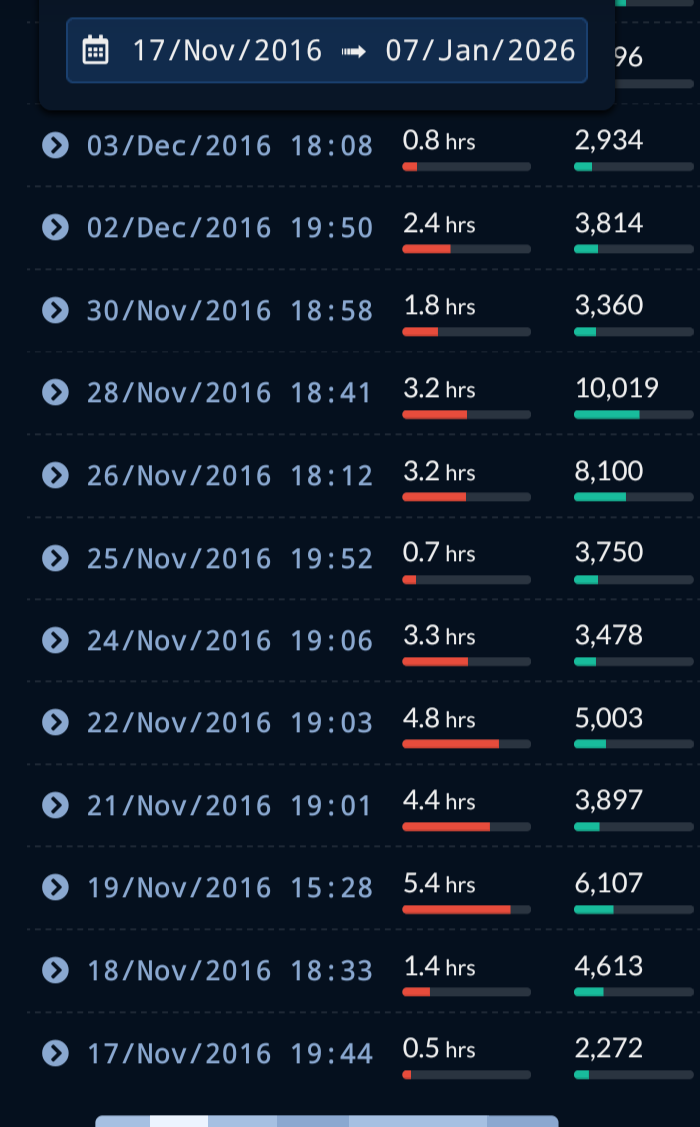700x1127 pixels.
Task: Expand the 17/Nov/2016 19:44 entry
Action: point(55,1053)
